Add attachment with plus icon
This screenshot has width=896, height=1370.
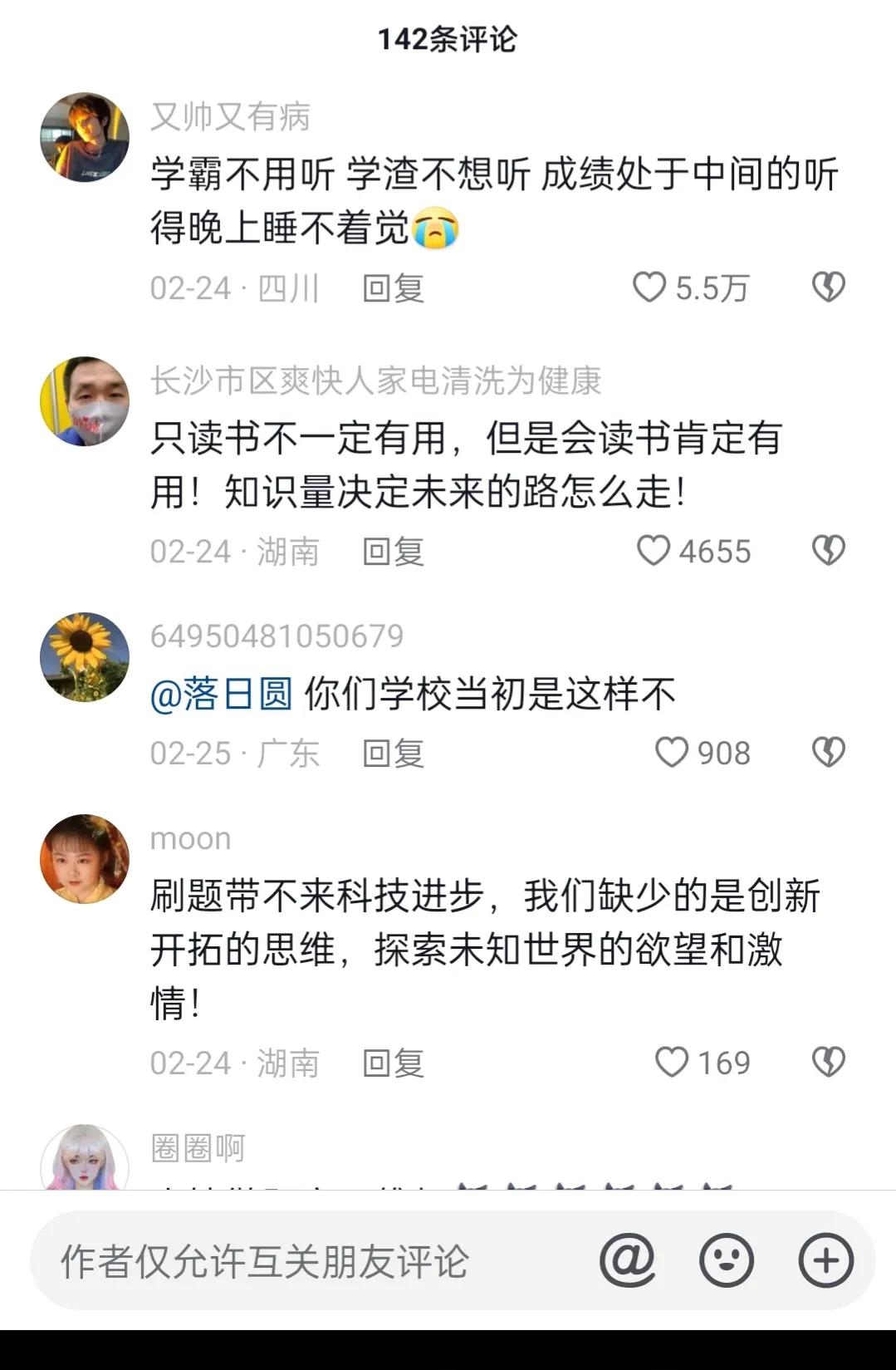point(825,1260)
